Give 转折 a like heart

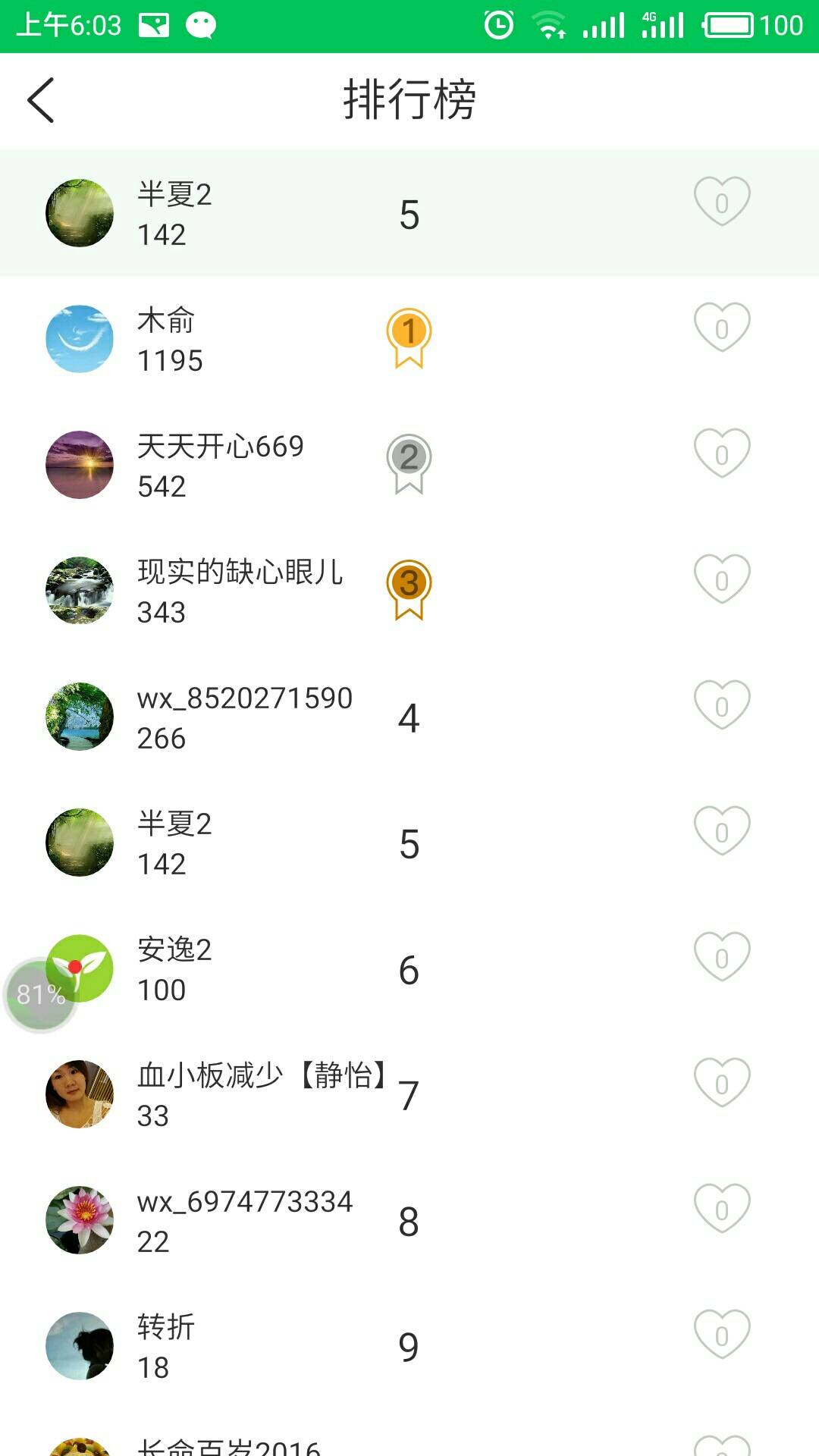tap(722, 1335)
